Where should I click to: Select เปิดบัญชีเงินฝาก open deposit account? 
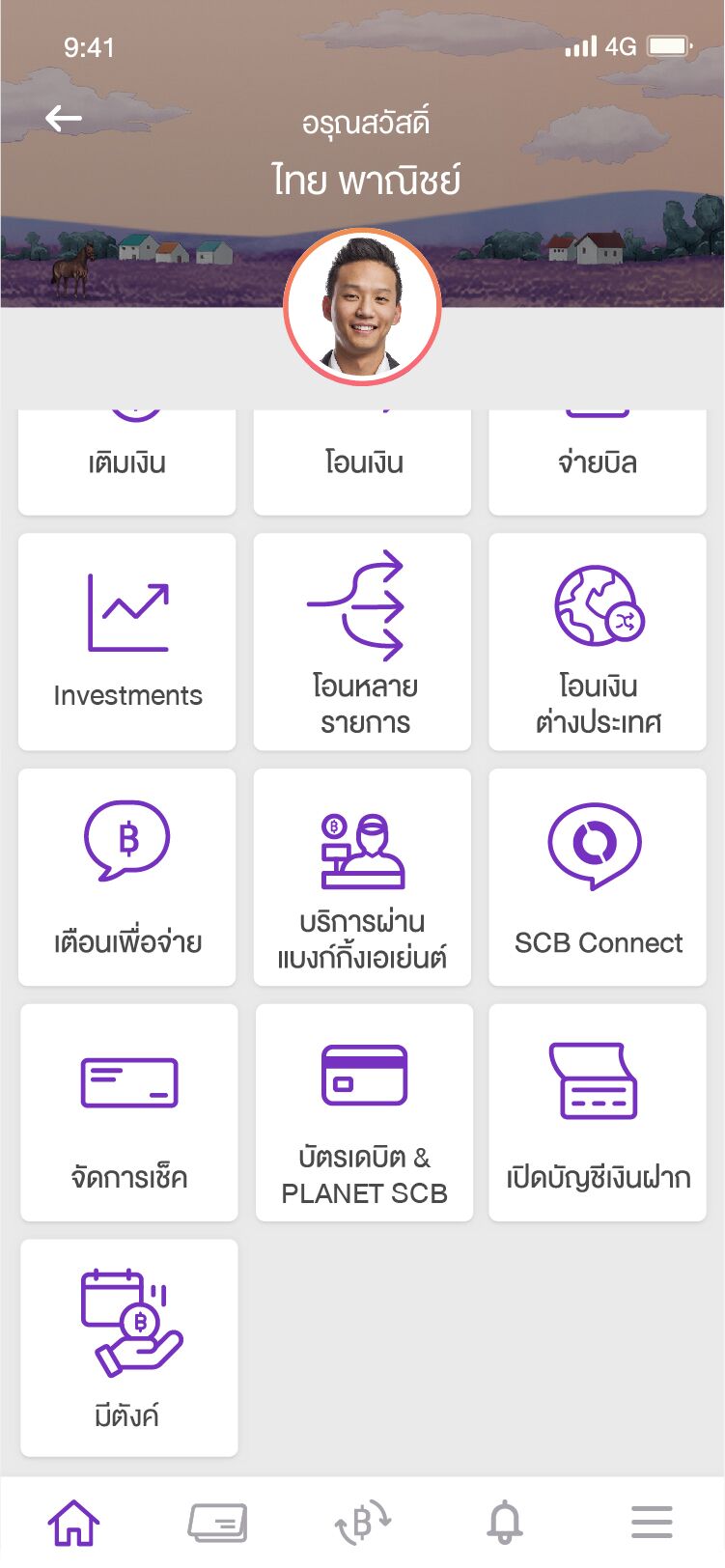[598, 1112]
